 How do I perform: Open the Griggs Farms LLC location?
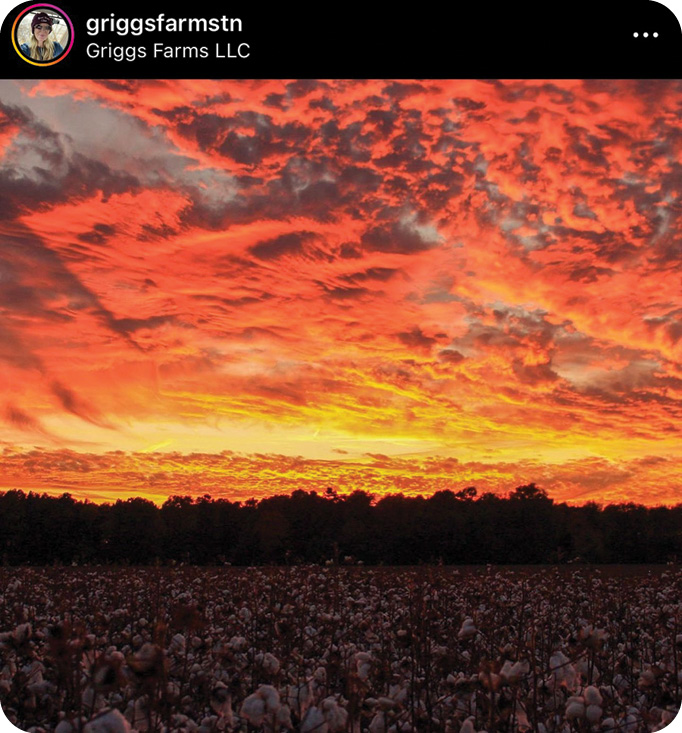point(168,50)
